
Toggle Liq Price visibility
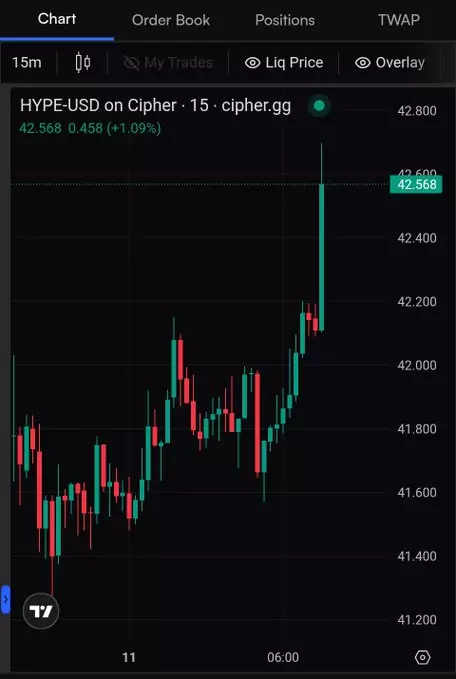click(x=284, y=63)
